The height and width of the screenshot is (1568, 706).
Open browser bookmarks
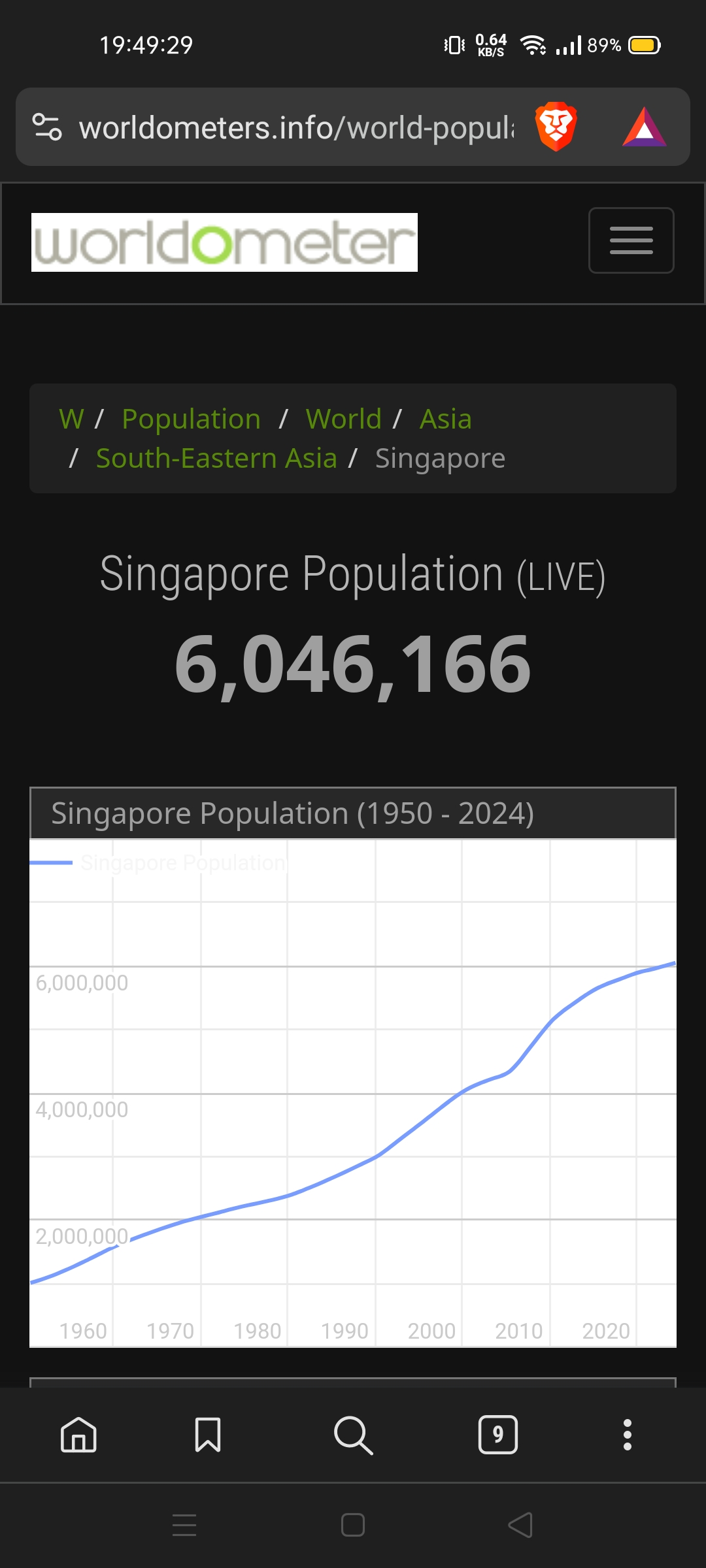(x=208, y=1435)
